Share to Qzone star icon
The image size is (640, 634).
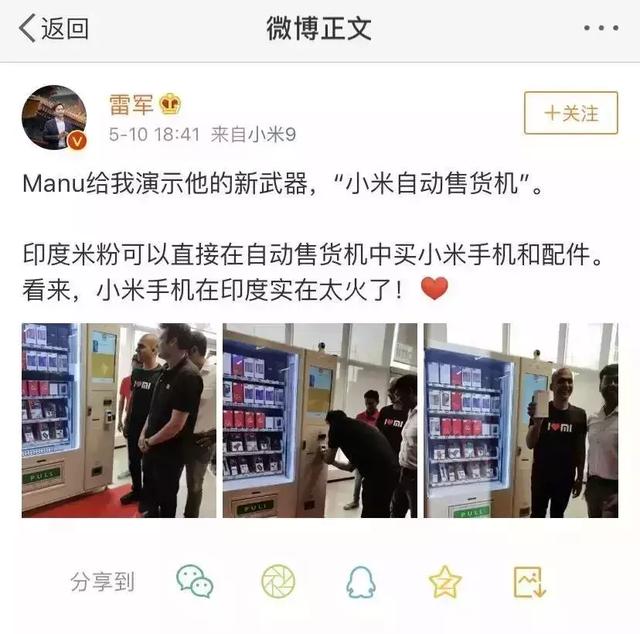[444, 580]
